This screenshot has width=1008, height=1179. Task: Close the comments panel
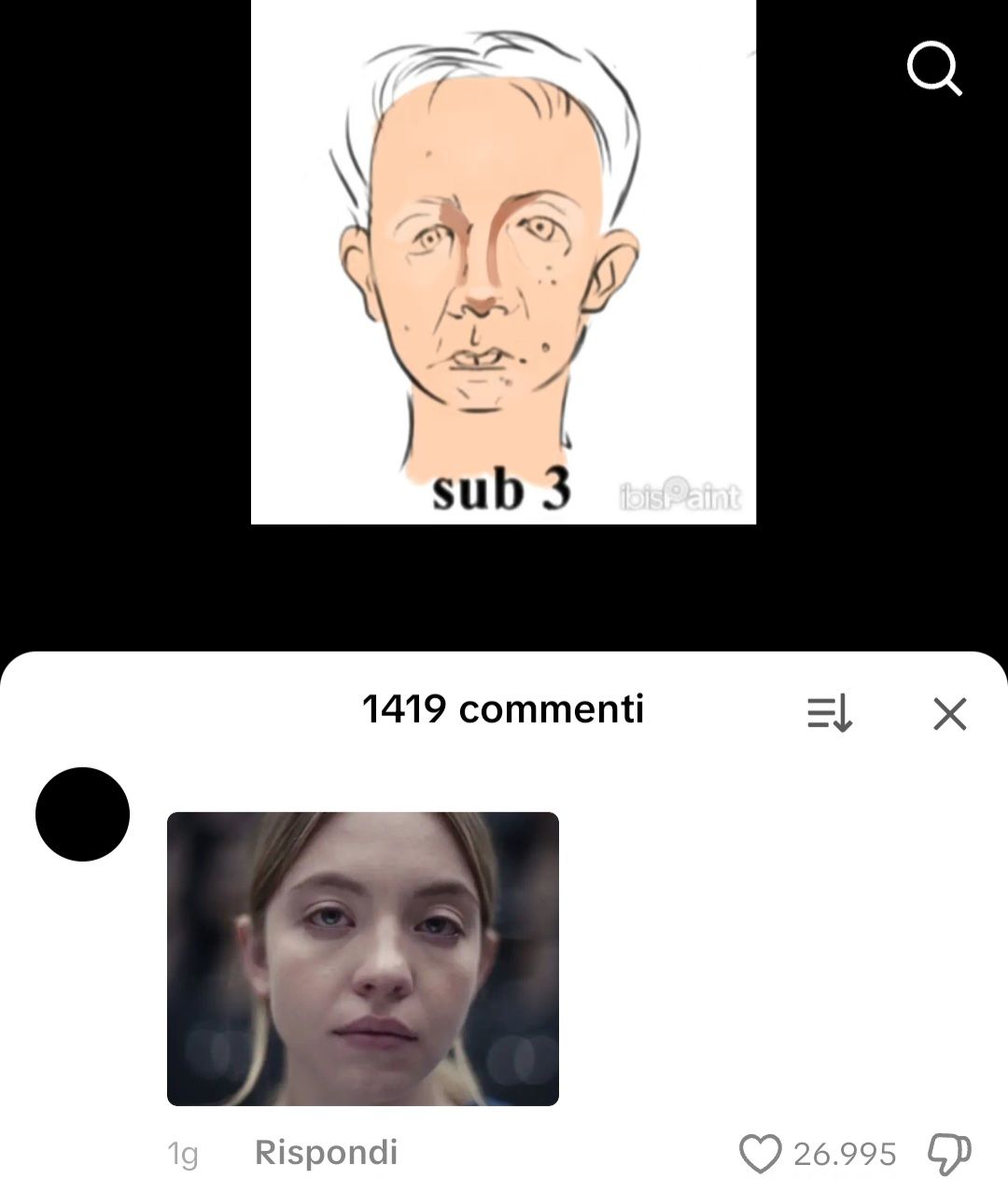click(950, 714)
